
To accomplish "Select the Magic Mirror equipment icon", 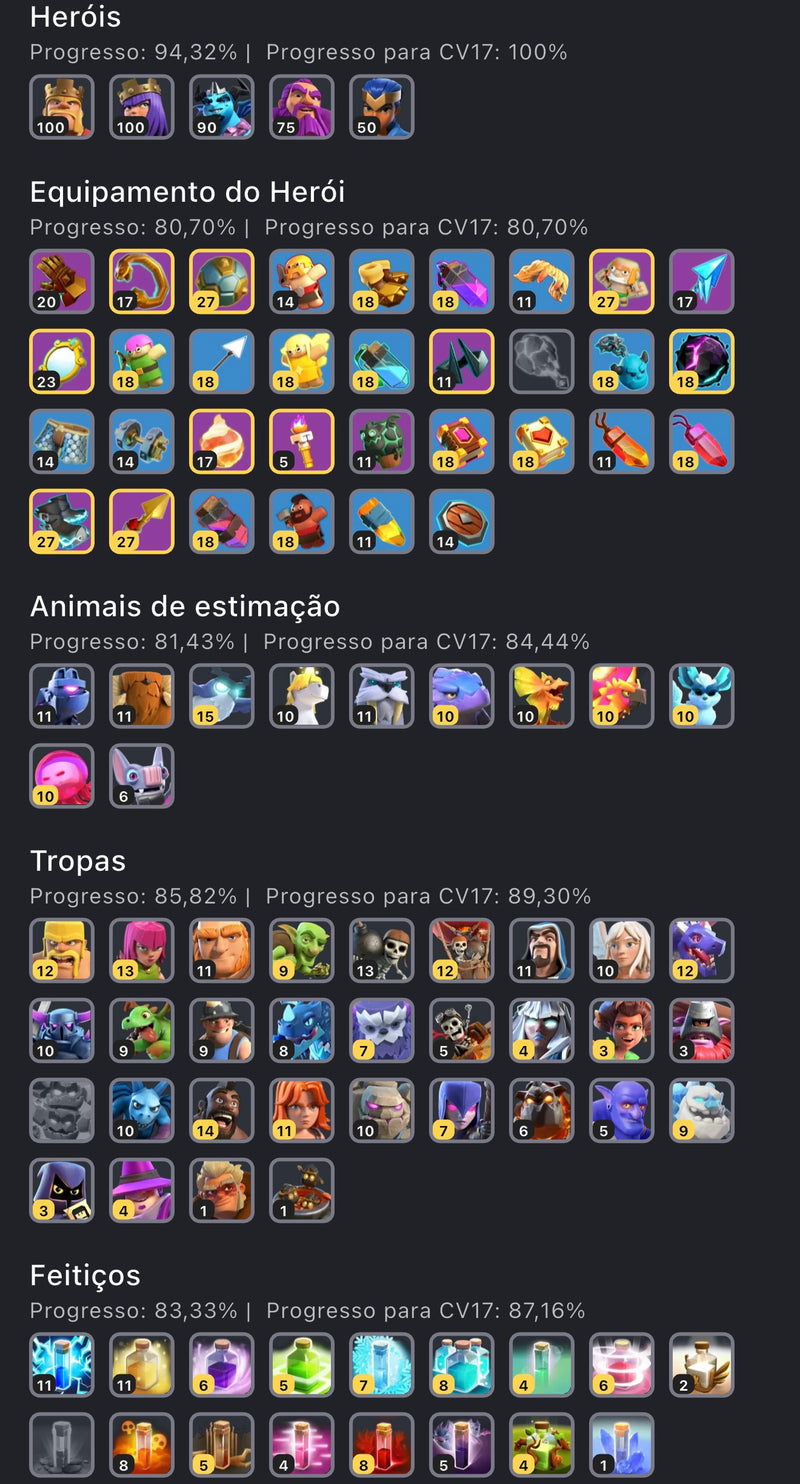I will pos(61,361).
